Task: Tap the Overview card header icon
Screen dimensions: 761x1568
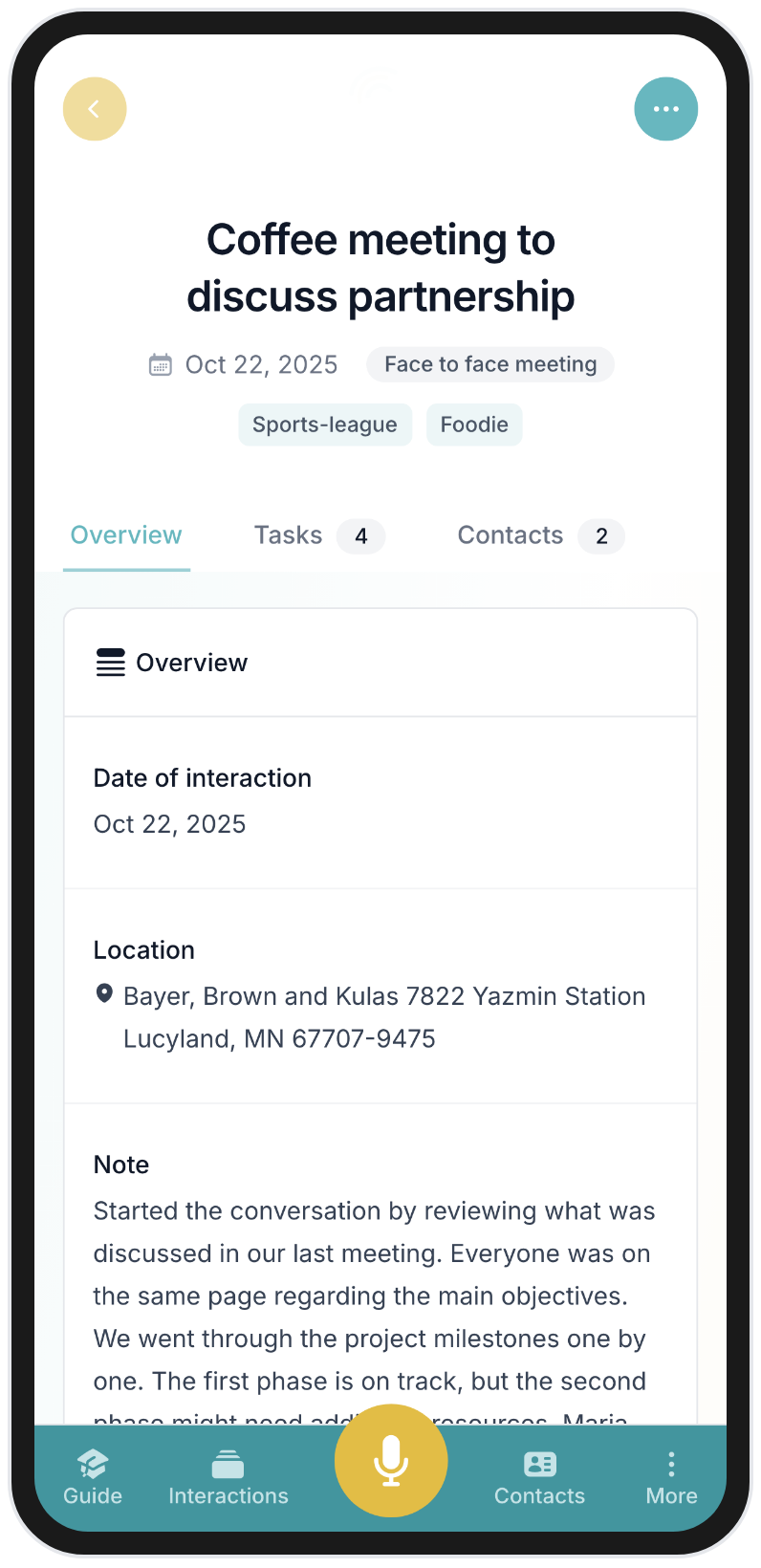Action: [110, 662]
